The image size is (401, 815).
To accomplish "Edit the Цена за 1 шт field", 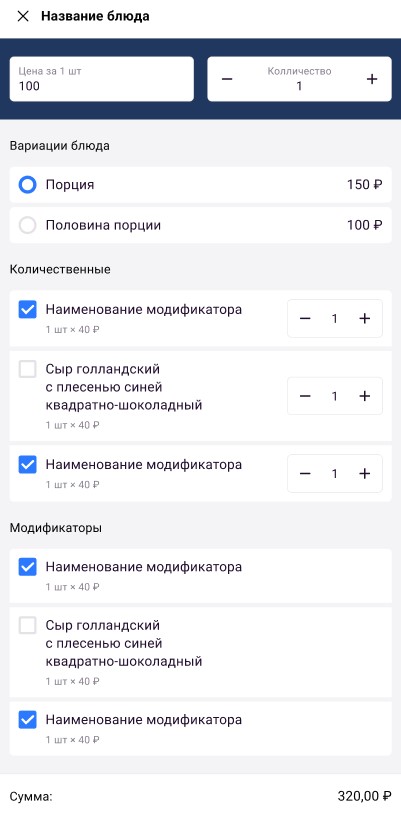I will (x=101, y=79).
